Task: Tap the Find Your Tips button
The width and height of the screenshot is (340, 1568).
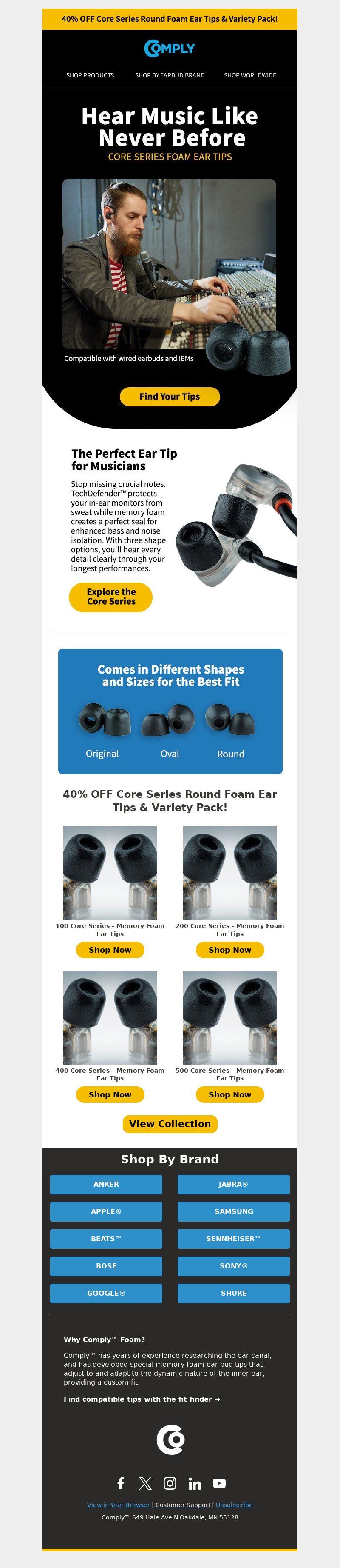Action: 170,396
